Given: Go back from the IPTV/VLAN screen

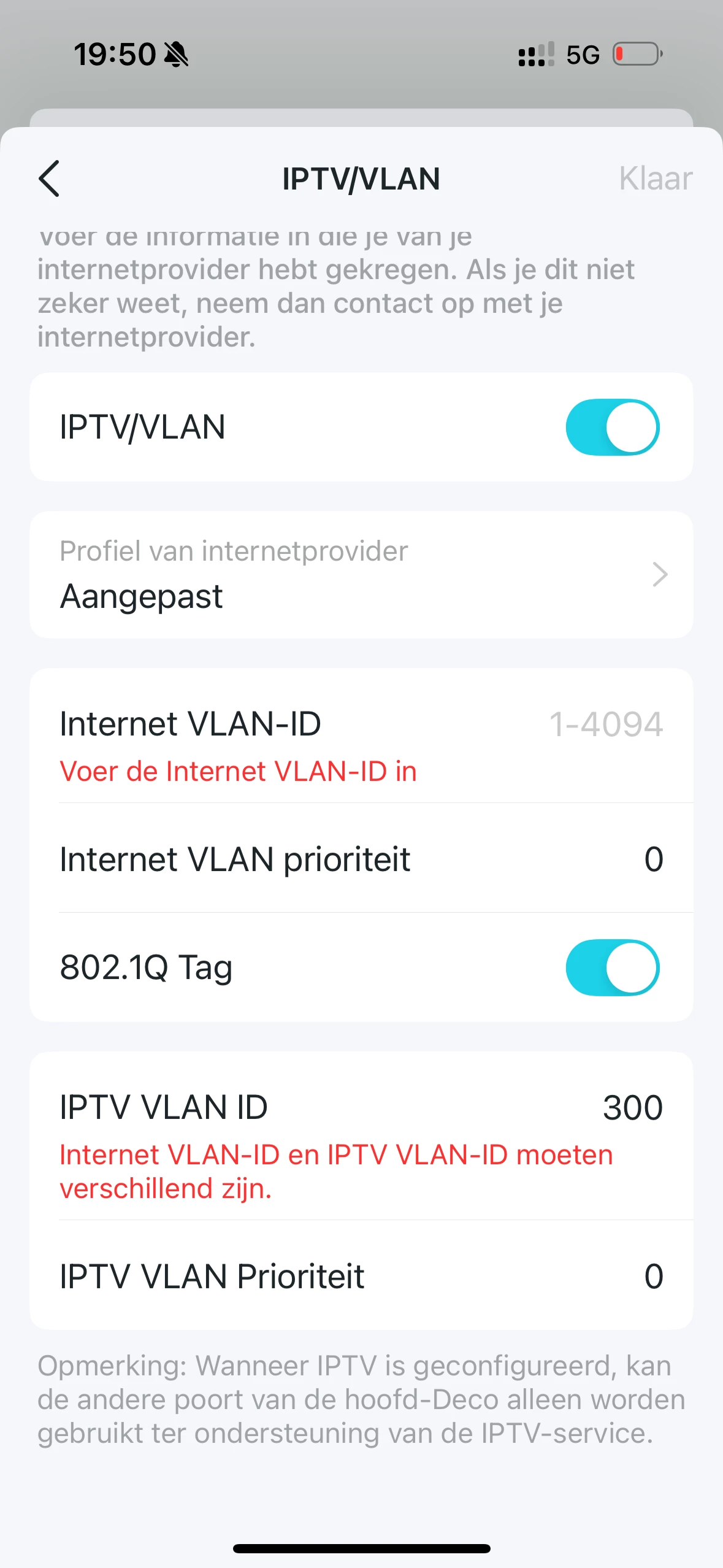Looking at the screenshot, I should [49, 179].
